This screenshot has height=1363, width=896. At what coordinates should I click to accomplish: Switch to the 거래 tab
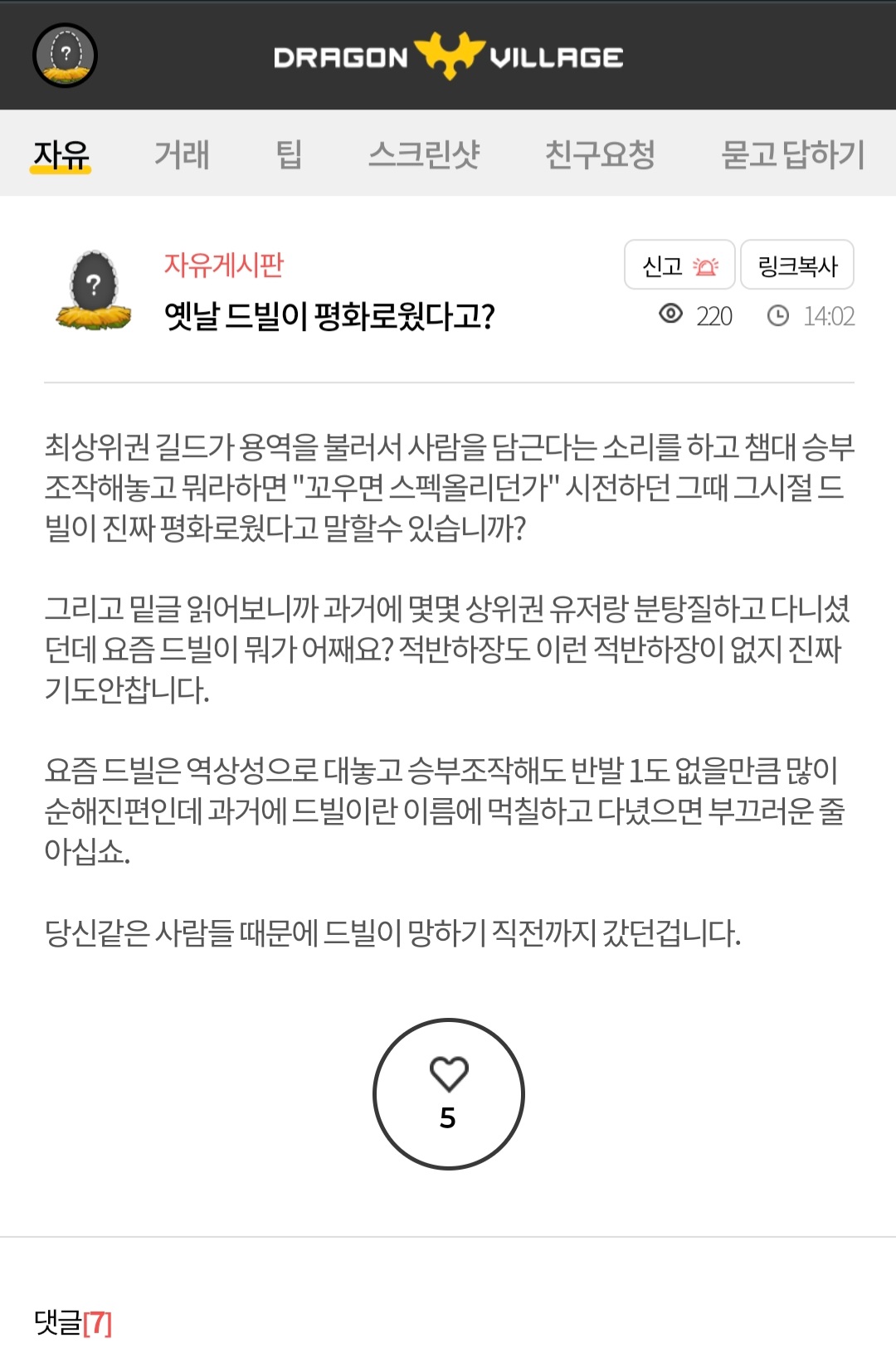click(182, 154)
